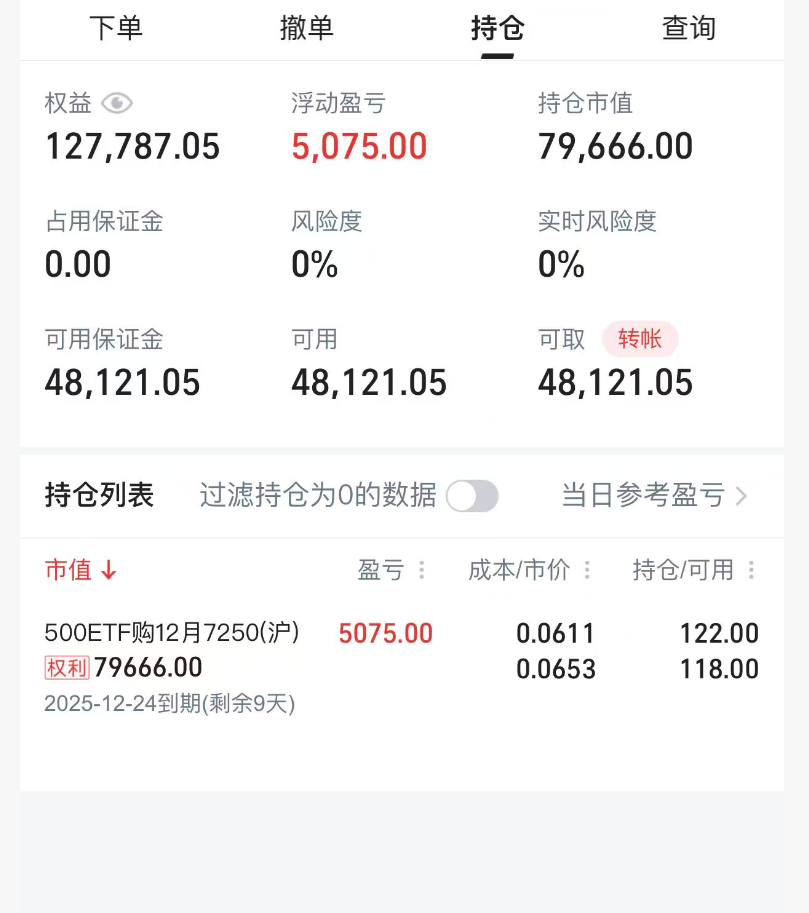This screenshot has width=809, height=913.
Task: Open the 成本/市价 column options
Action: (587, 570)
